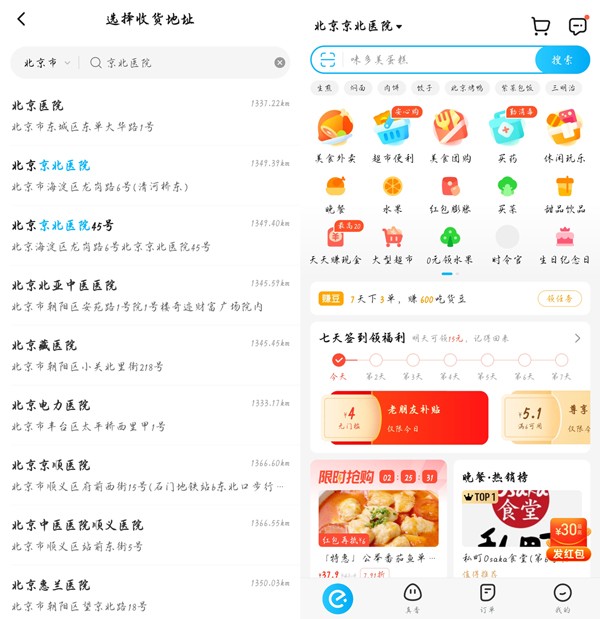Open 美食外卖 category
The height and width of the screenshot is (619, 600).
pyautogui.click(x=335, y=136)
